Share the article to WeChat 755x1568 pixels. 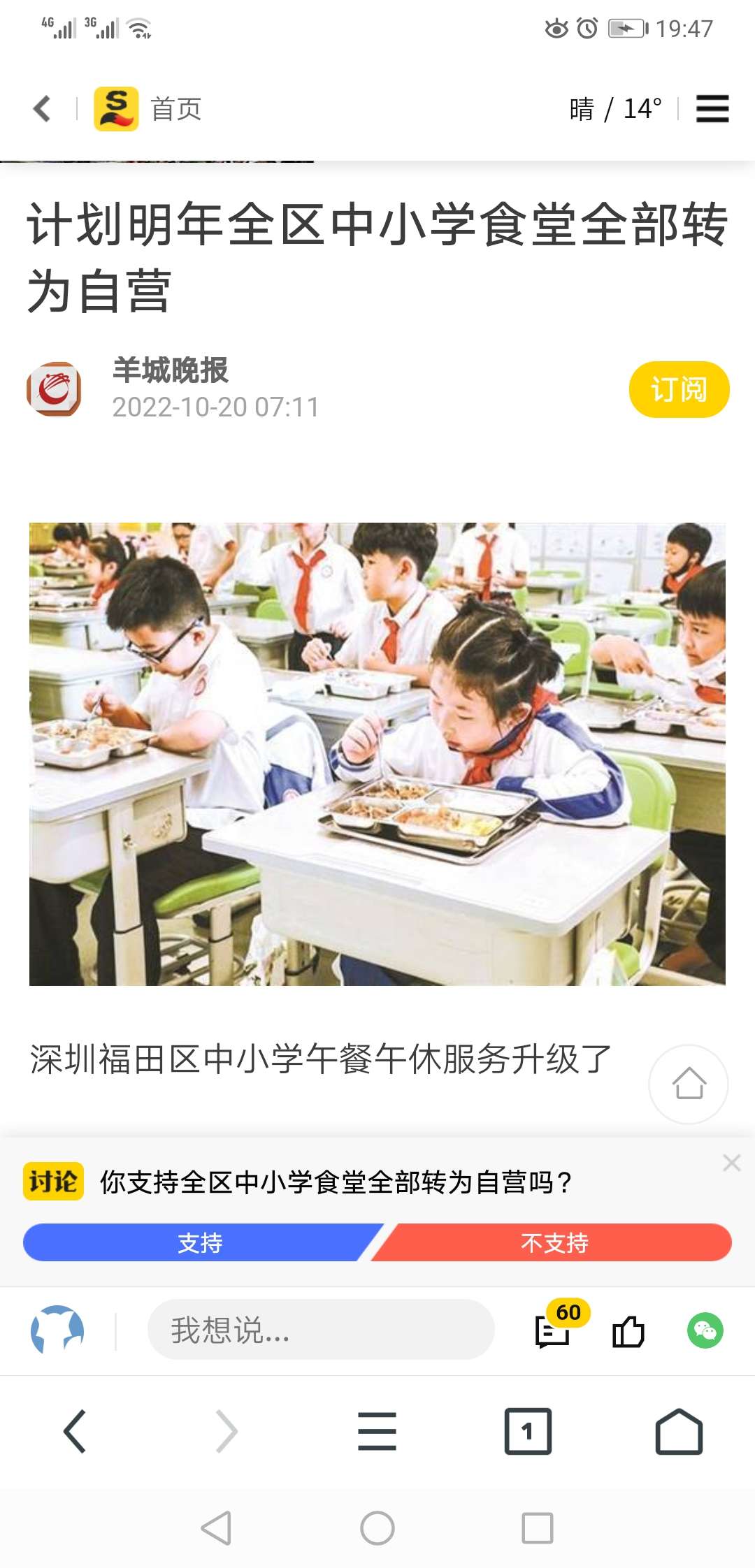point(705,1330)
